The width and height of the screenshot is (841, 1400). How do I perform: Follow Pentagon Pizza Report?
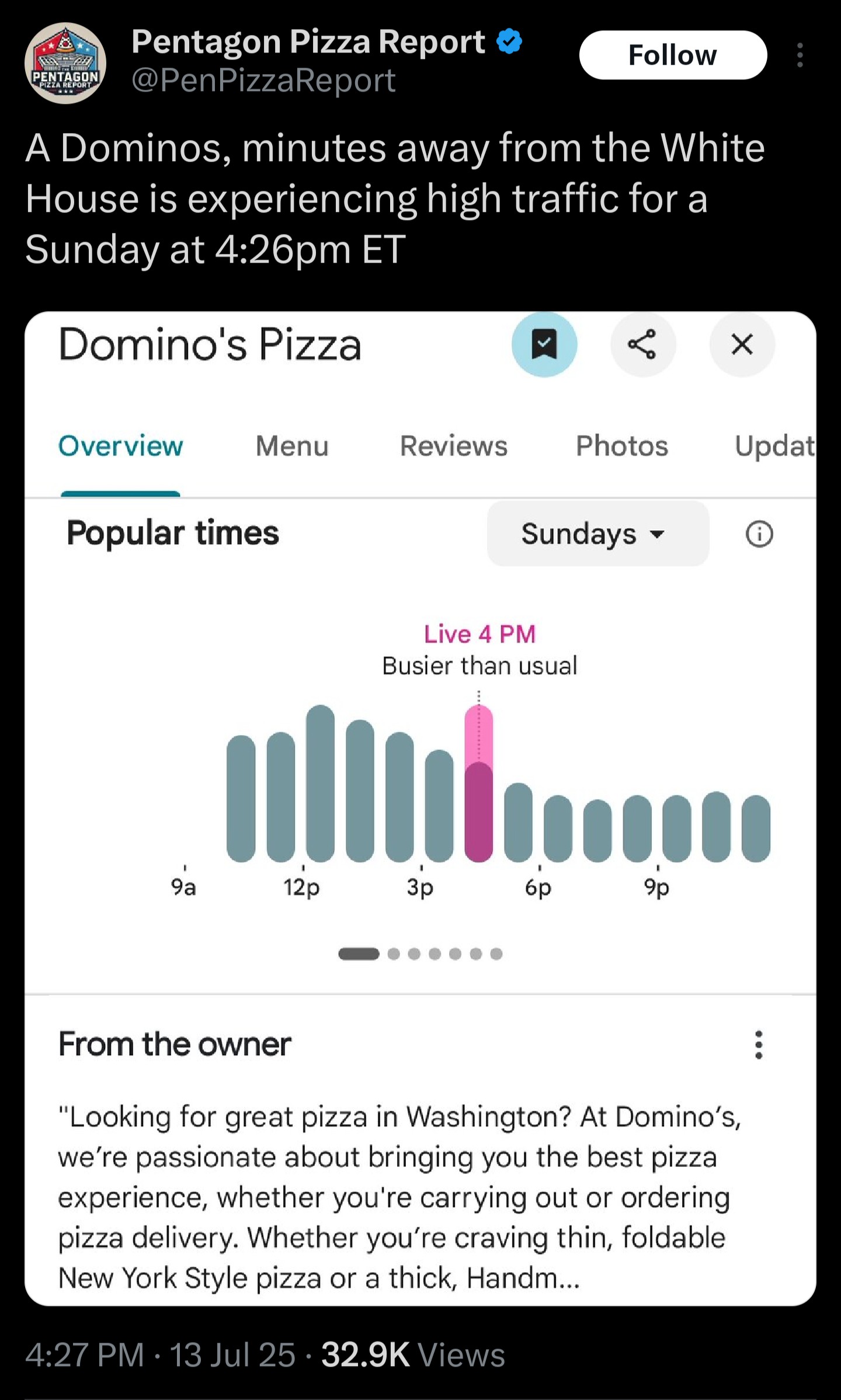click(673, 55)
